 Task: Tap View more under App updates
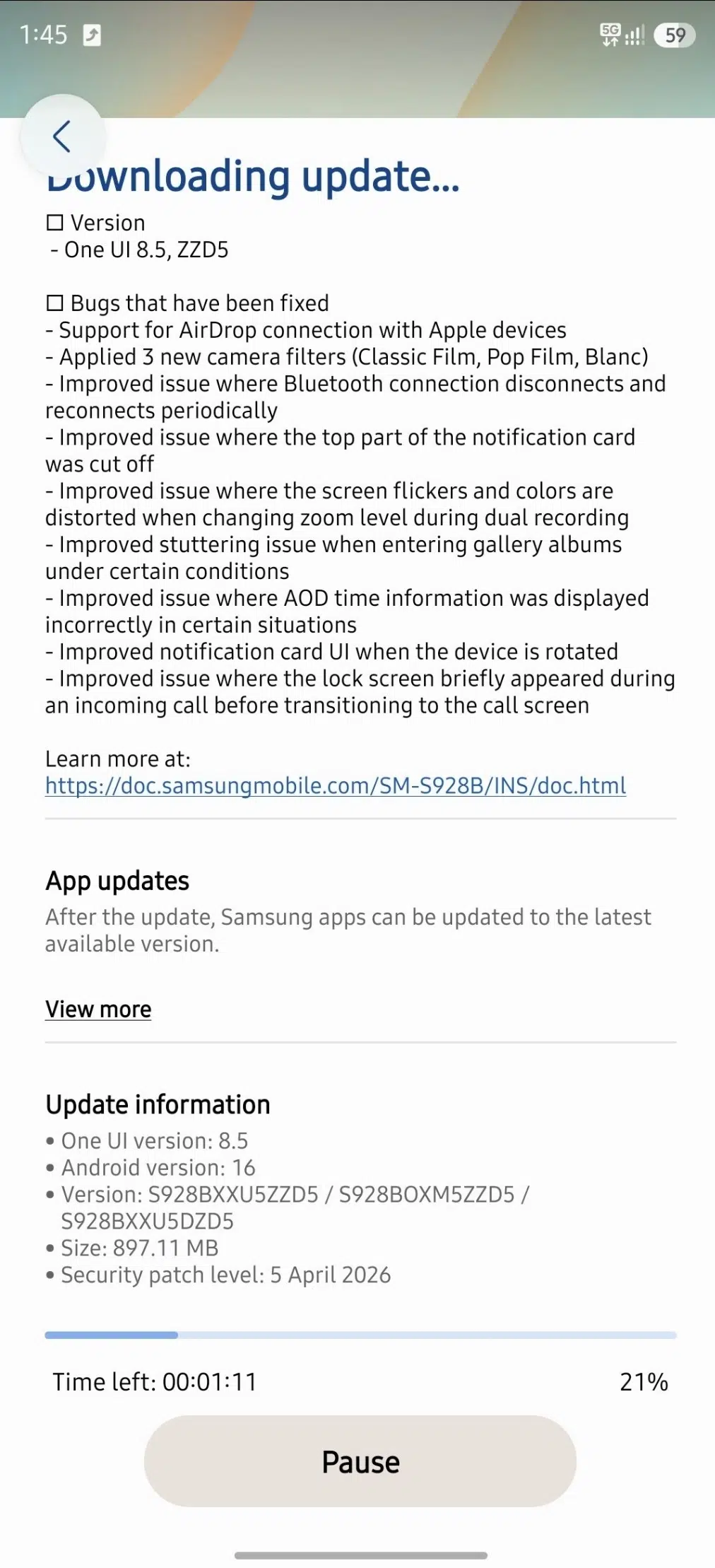point(98,1009)
